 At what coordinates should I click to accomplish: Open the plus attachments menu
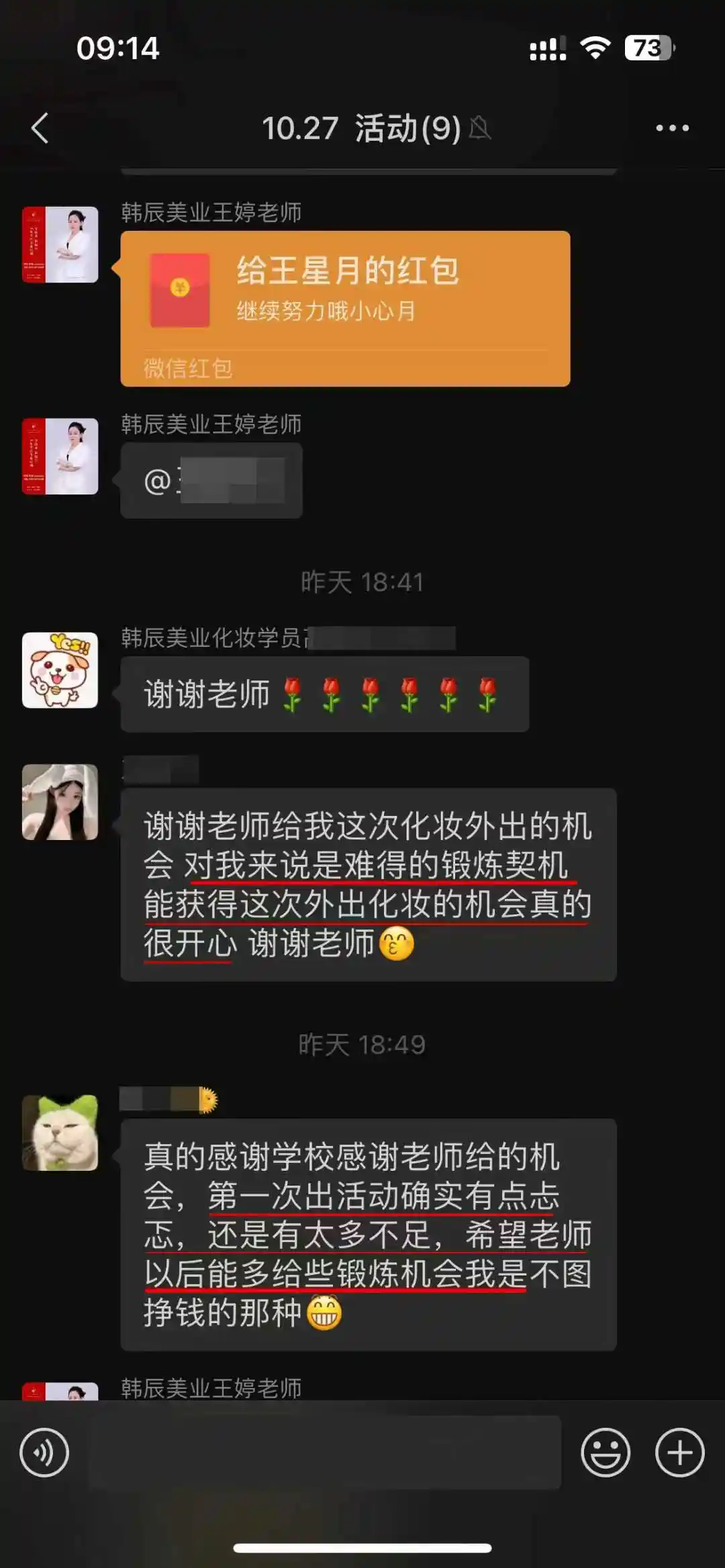(x=679, y=1453)
